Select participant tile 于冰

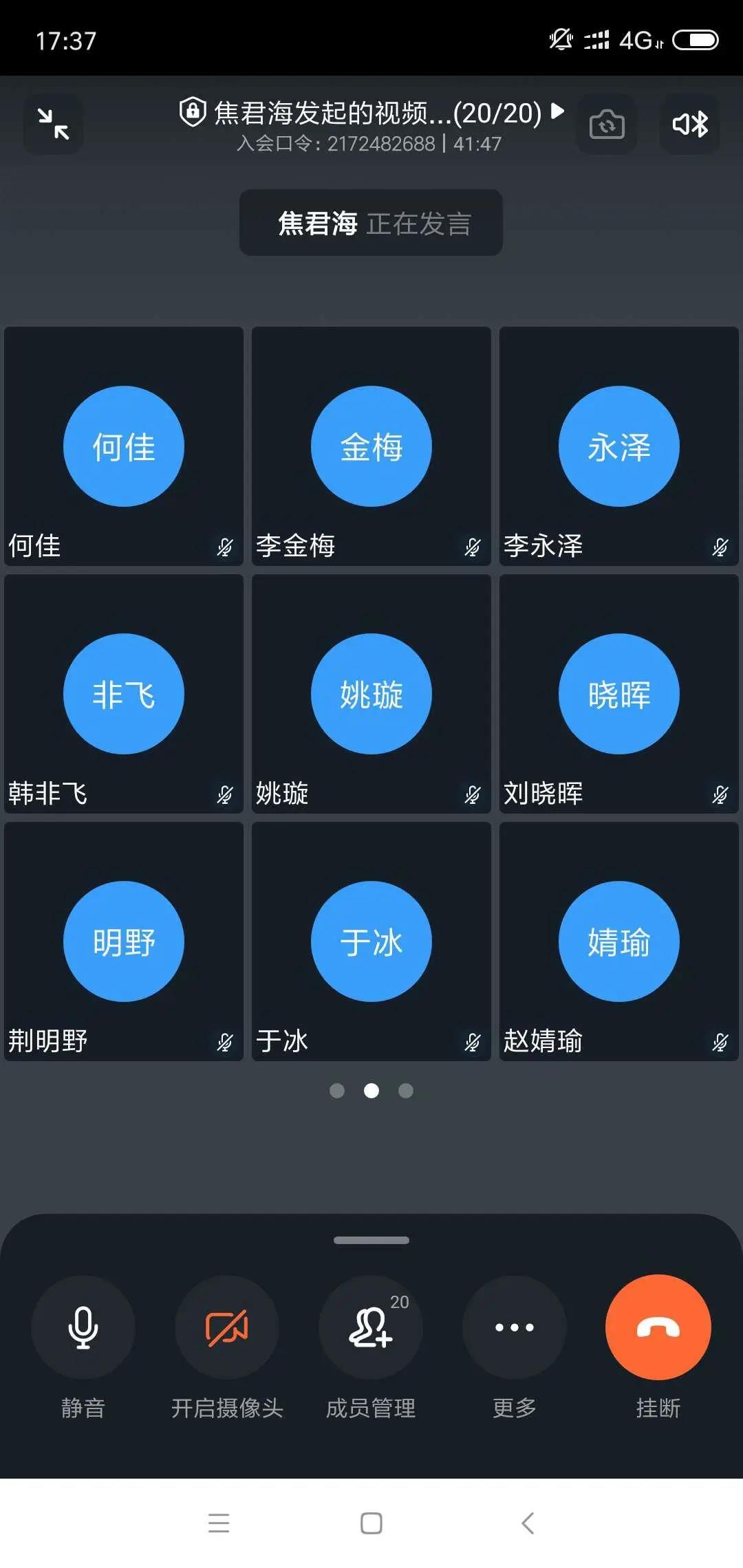[x=371, y=941]
